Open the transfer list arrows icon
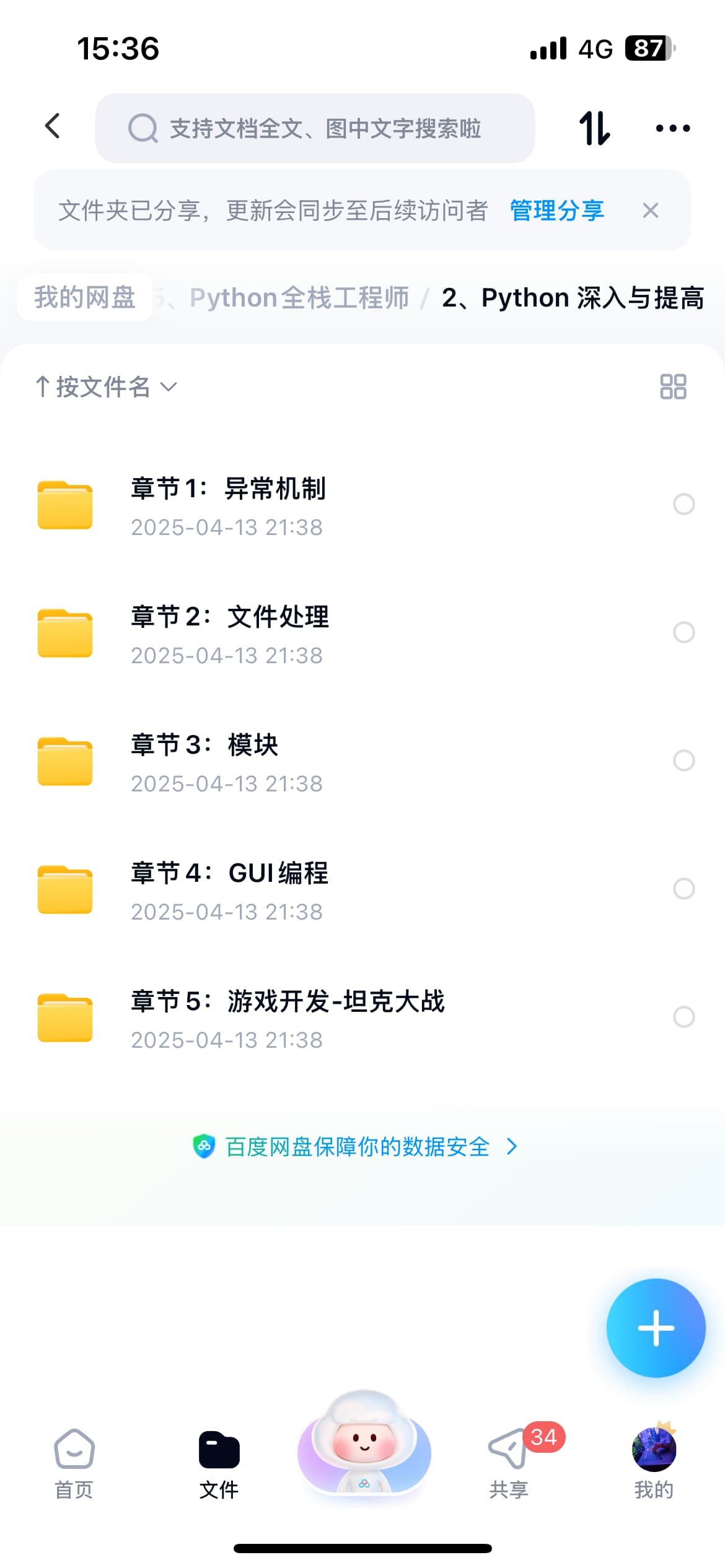The width and height of the screenshot is (725, 1568). pyautogui.click(x=595, y=128)
